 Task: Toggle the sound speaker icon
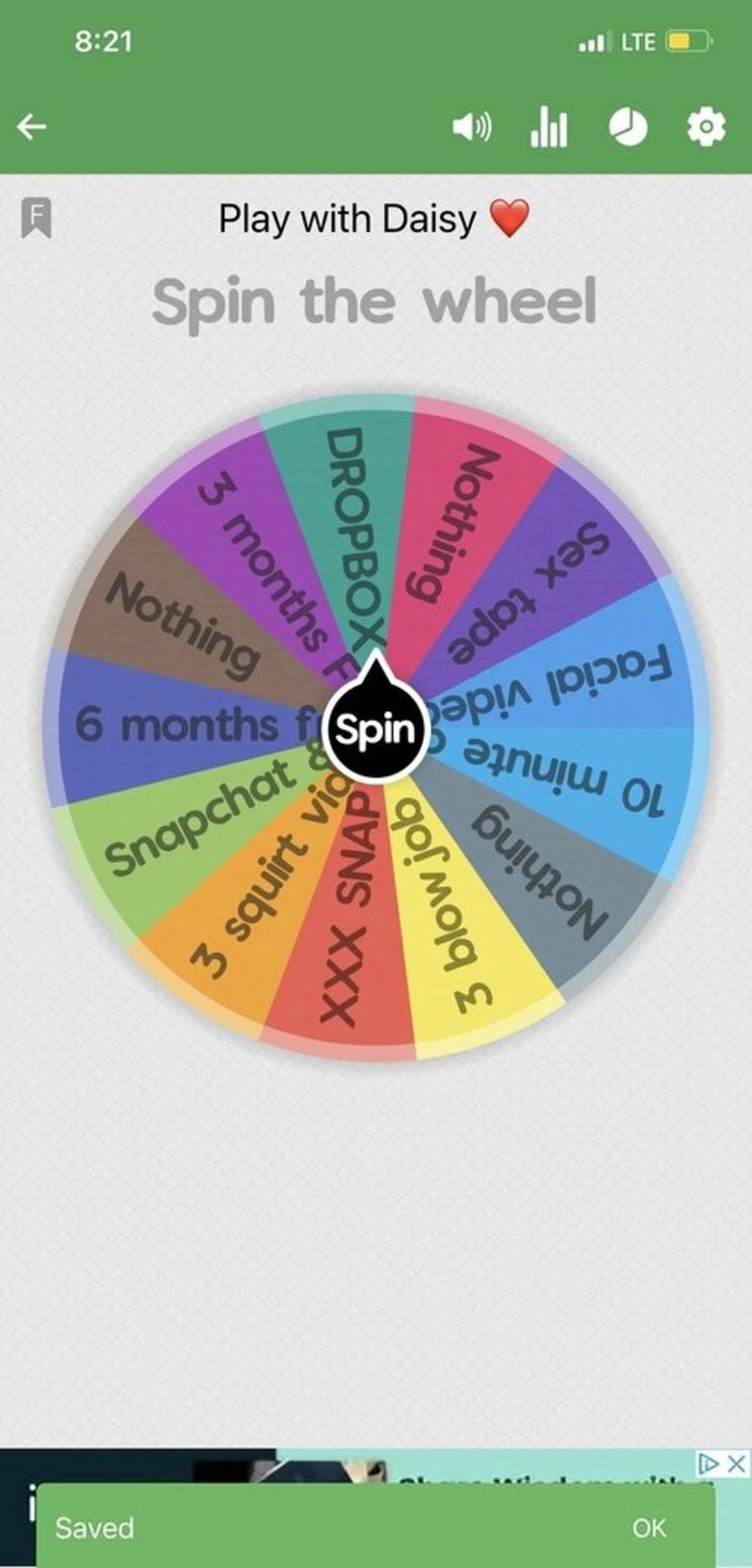click(472, 127)
